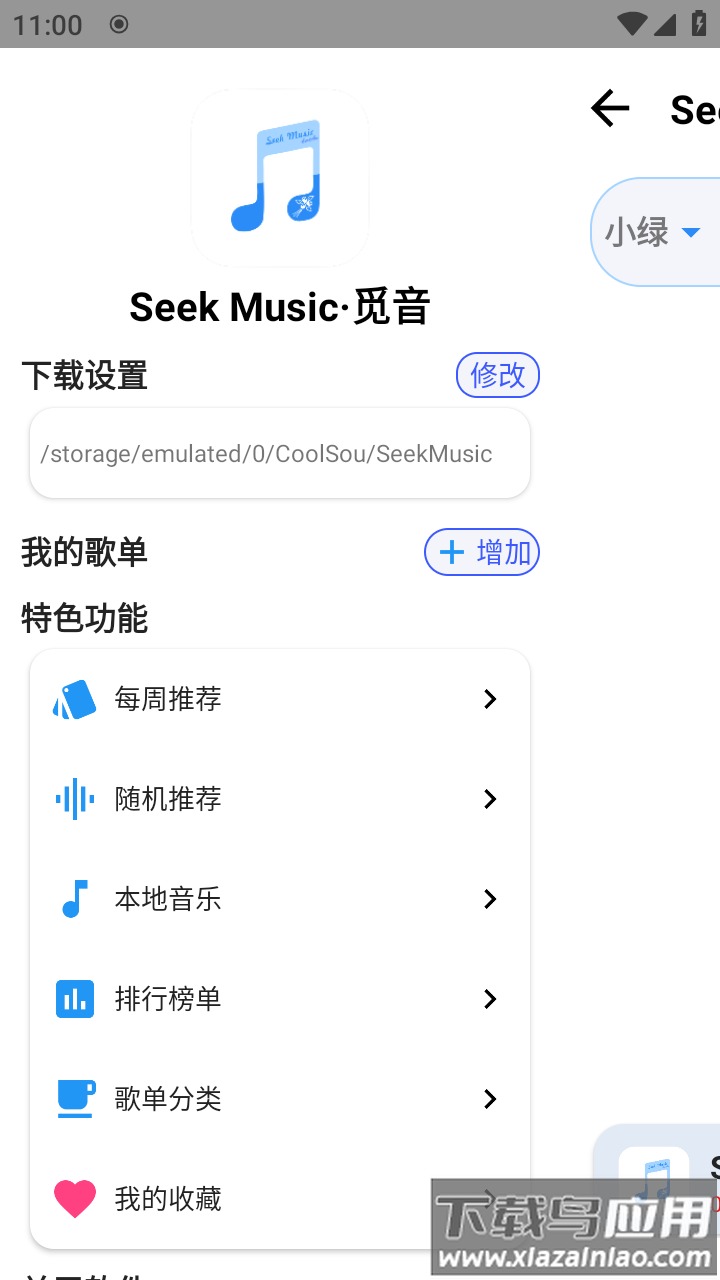This screenshot has height=1280, width=720.
Task: Expand the 我的收藏 row chevron
Action: point(490,1199)
